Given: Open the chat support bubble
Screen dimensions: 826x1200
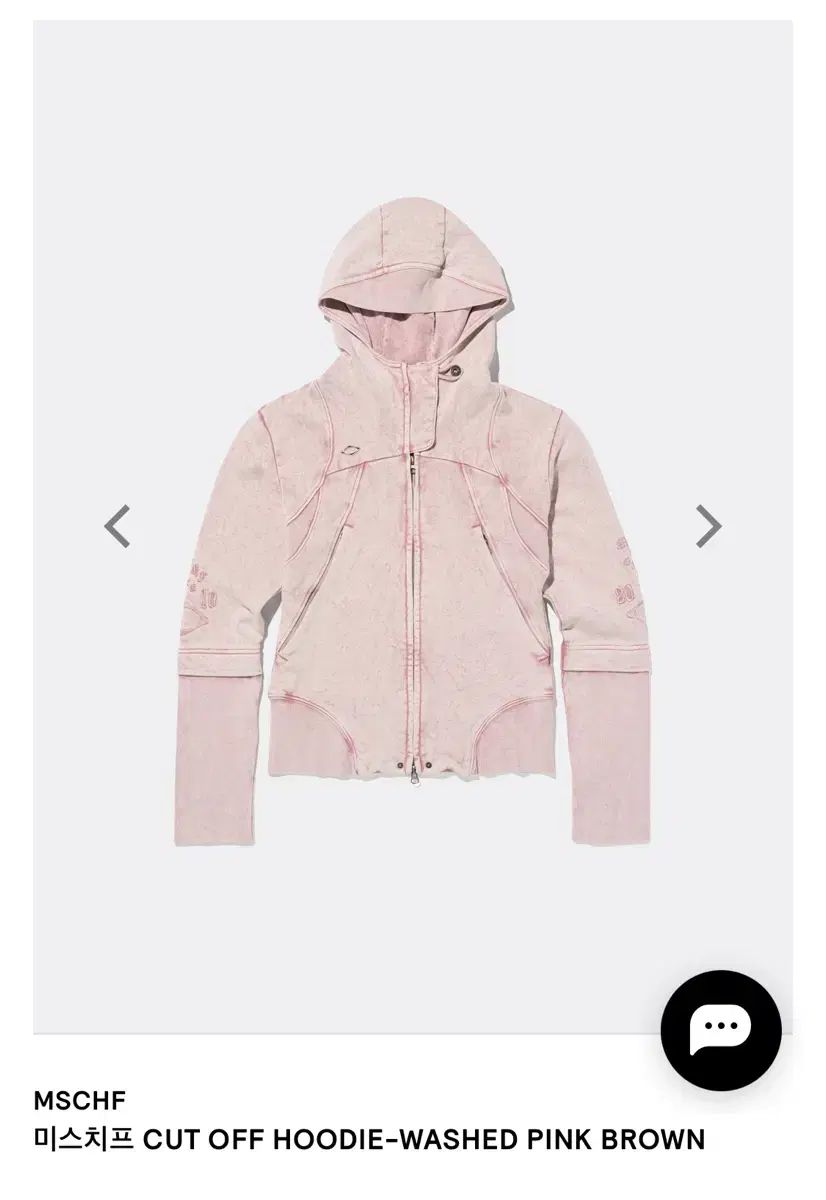Looking at the screenshot, I should tap(720, 1029).
